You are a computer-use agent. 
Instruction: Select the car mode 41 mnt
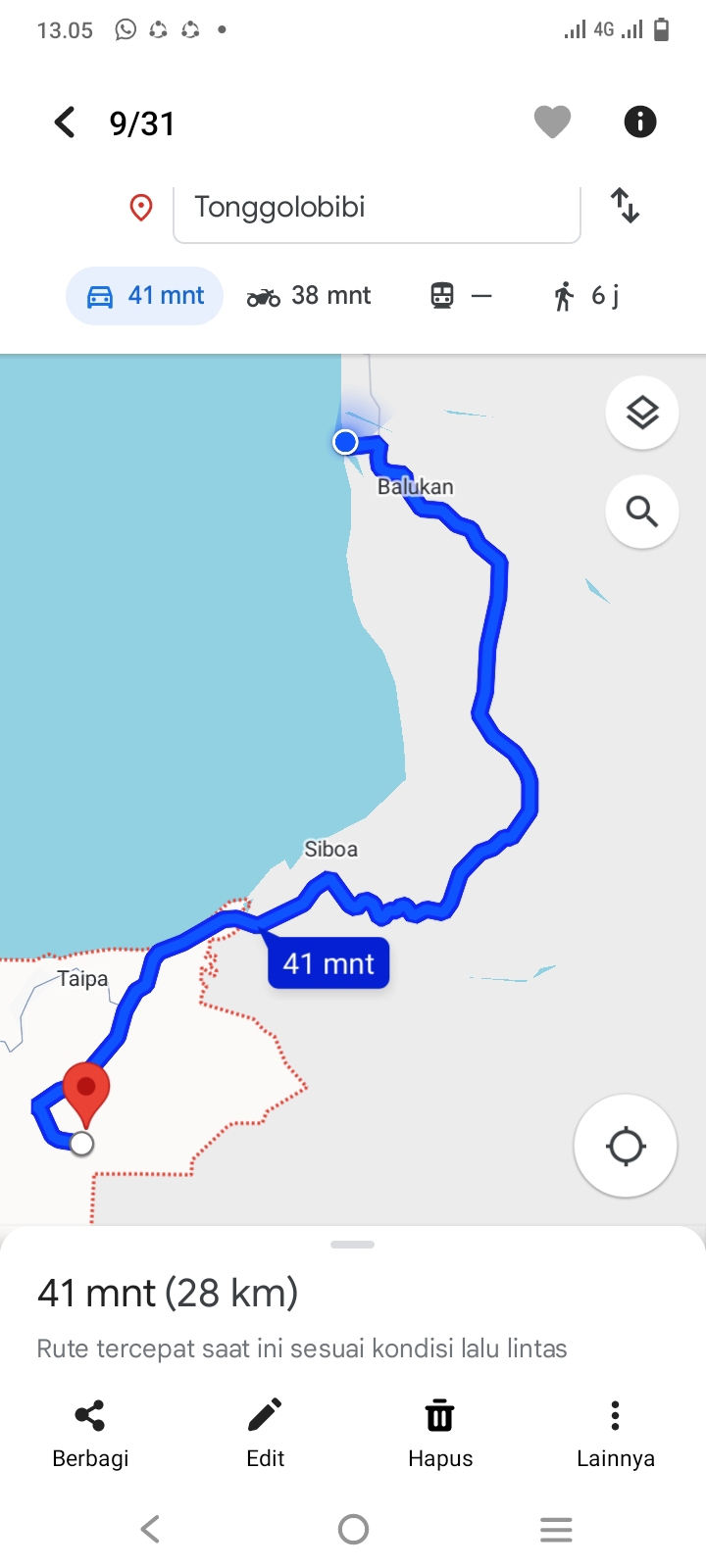(x=144, y=296)
